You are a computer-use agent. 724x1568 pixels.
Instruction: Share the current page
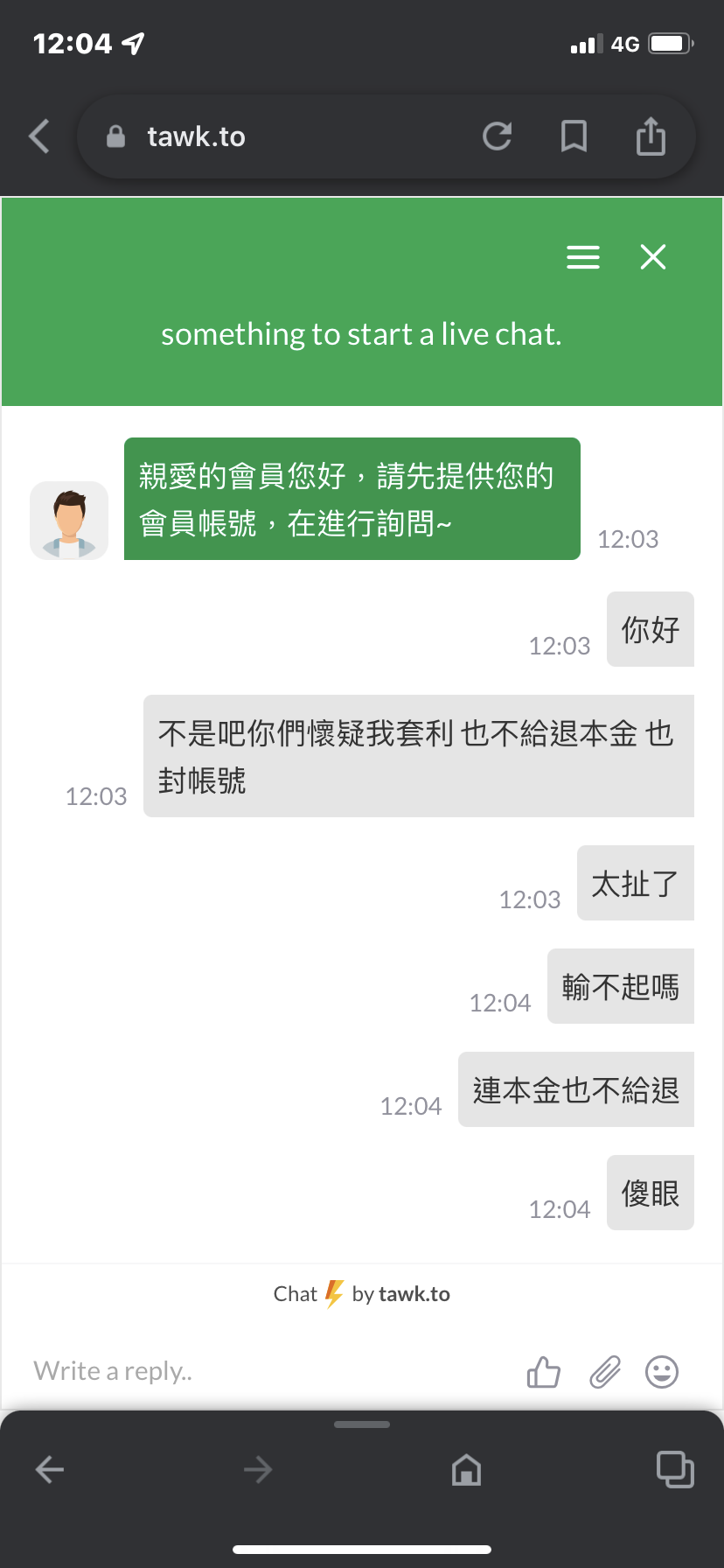[651, 136]
